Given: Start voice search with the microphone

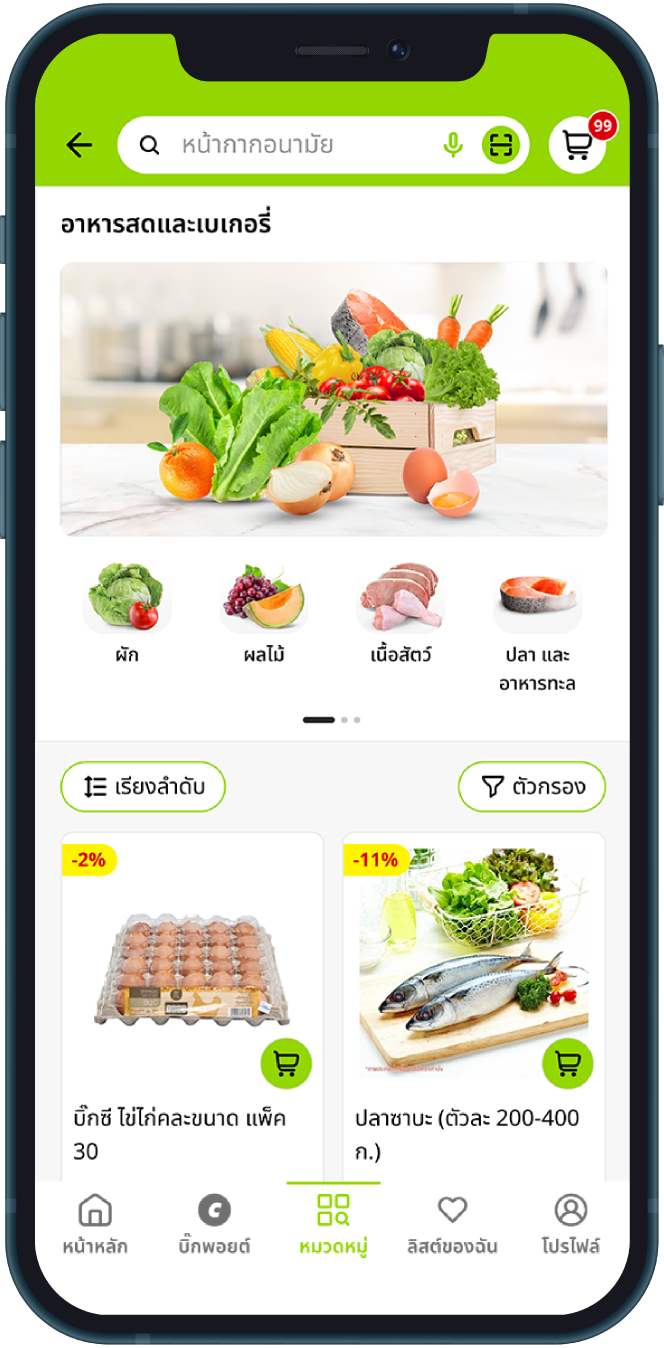Looking at the screenshot, I should click(453, 145).
